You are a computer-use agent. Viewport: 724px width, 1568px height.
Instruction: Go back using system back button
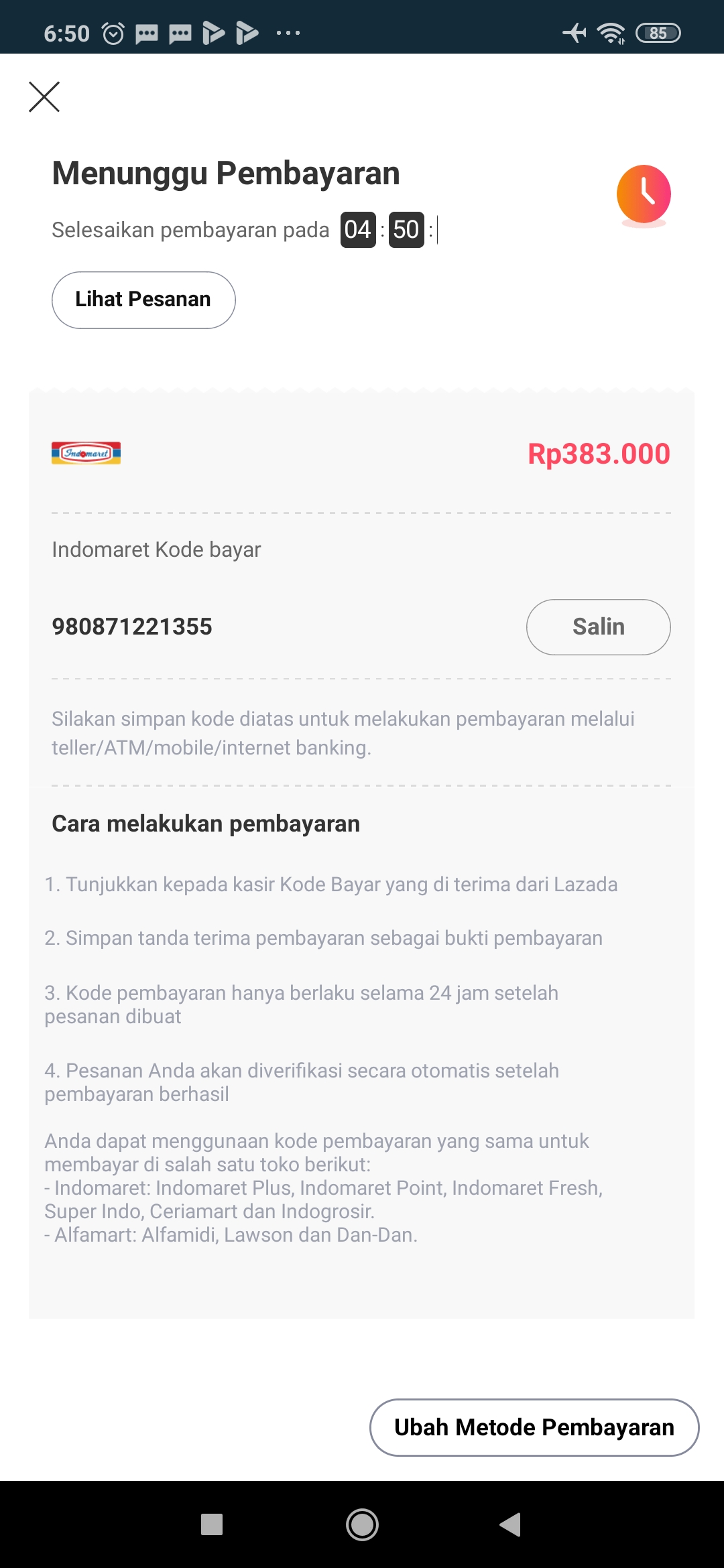511,1524
